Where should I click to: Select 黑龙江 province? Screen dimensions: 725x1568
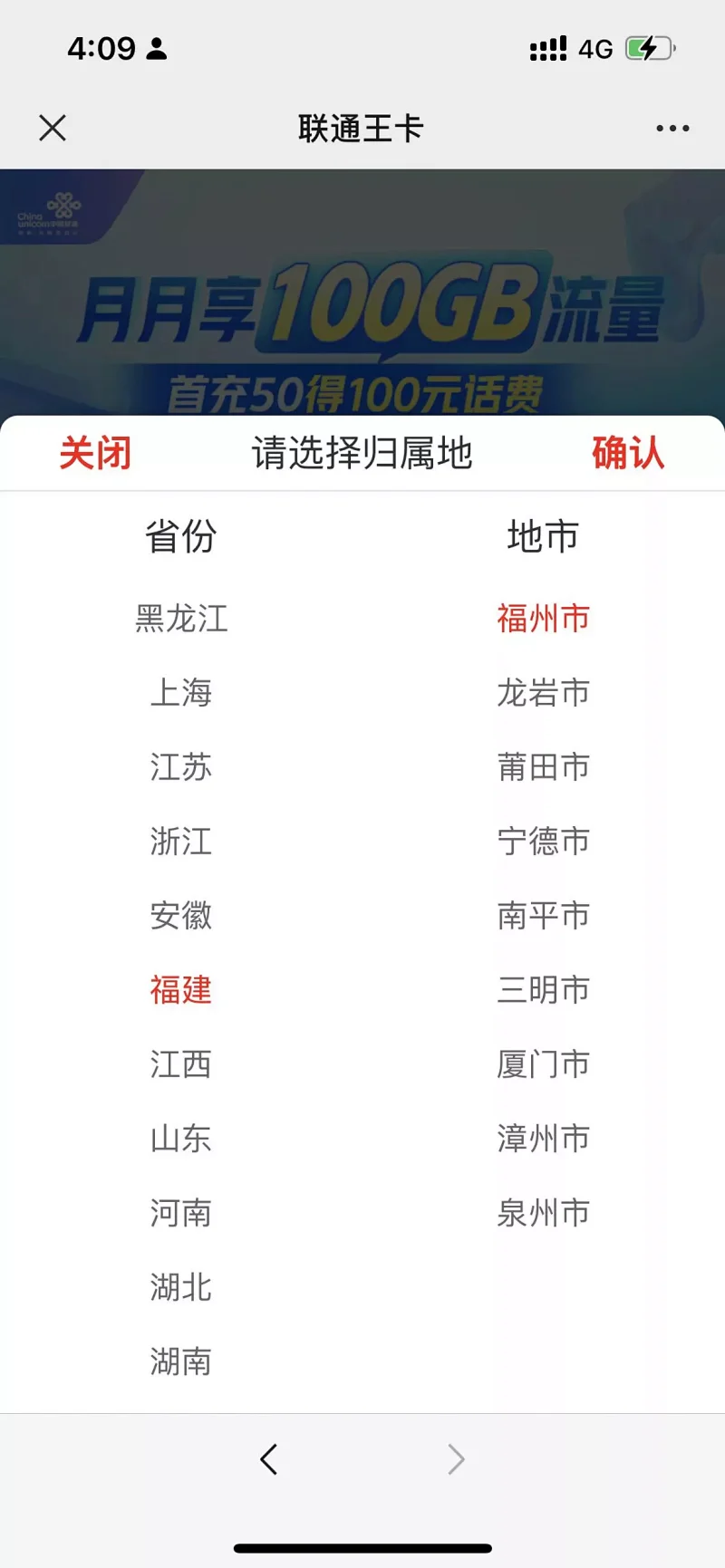click(x=181, y=619)
